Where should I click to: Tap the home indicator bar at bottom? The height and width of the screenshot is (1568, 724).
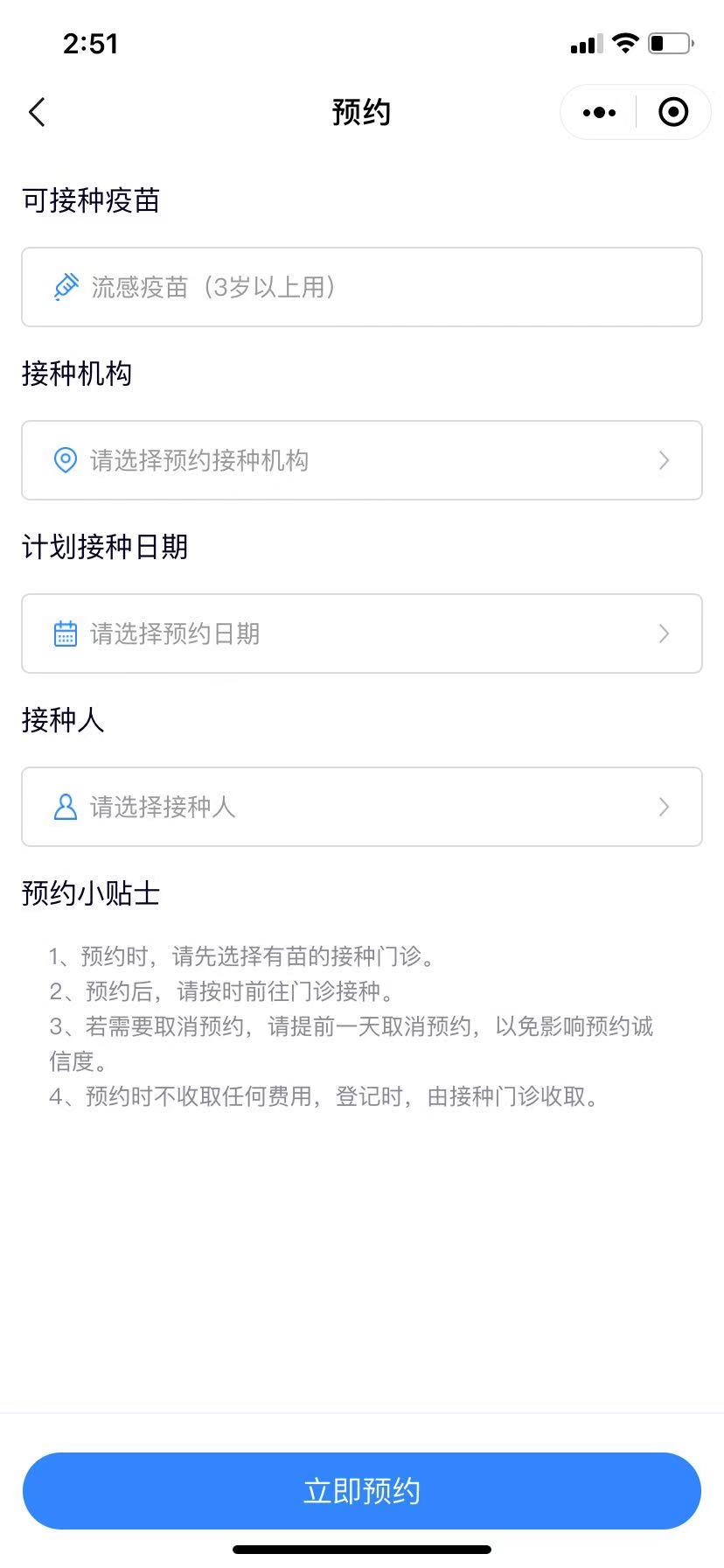pyautogui.click(x=361, y=1547)
